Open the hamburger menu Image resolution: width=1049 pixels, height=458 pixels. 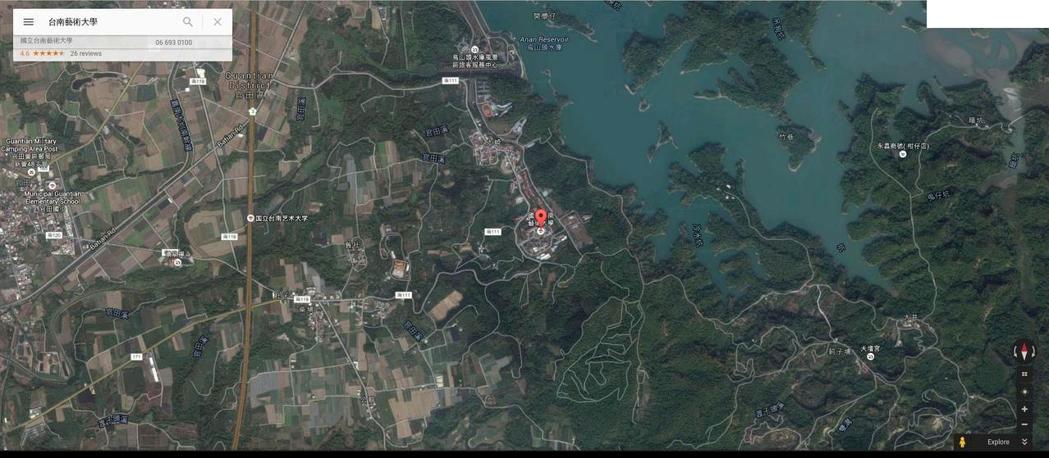[28, 22]
